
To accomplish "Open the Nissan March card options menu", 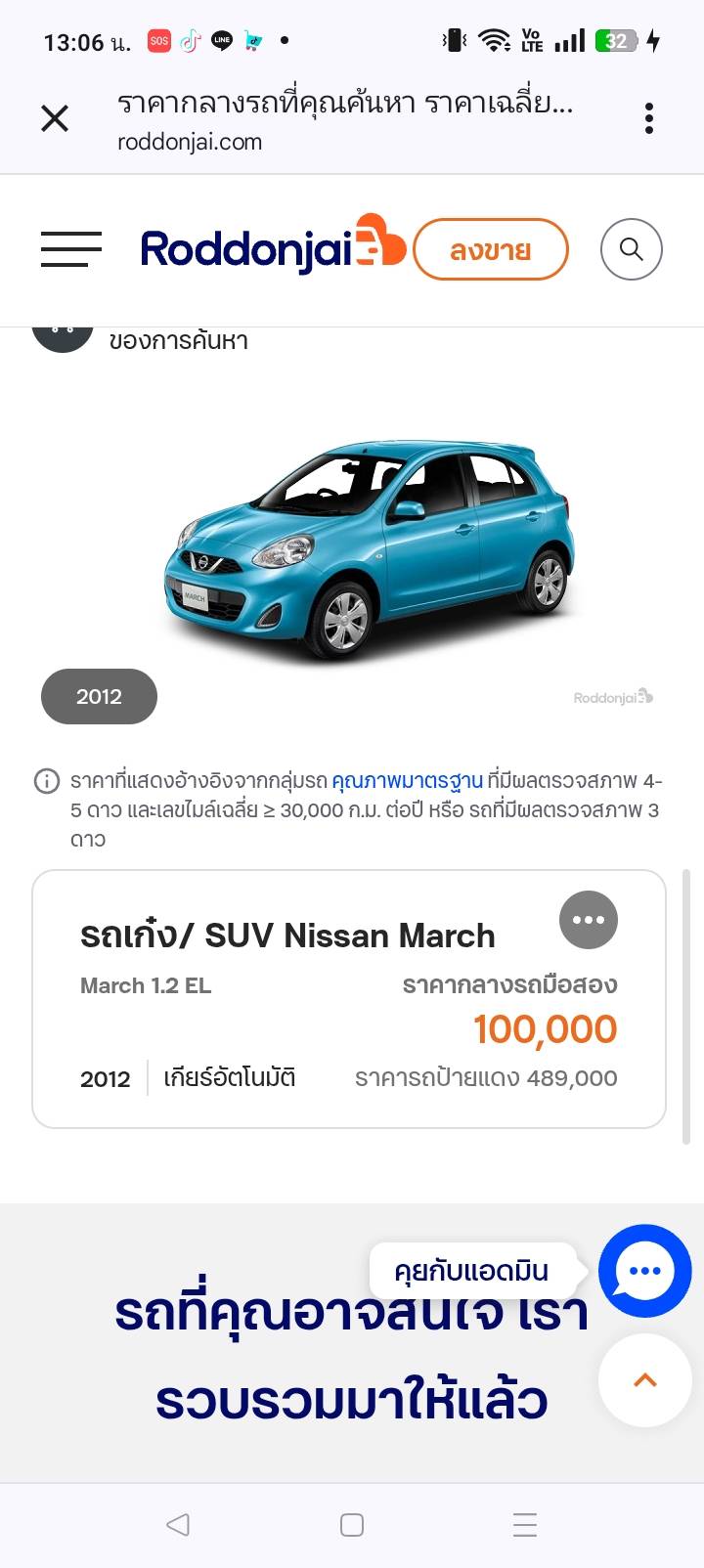I will tap(588, 920).
